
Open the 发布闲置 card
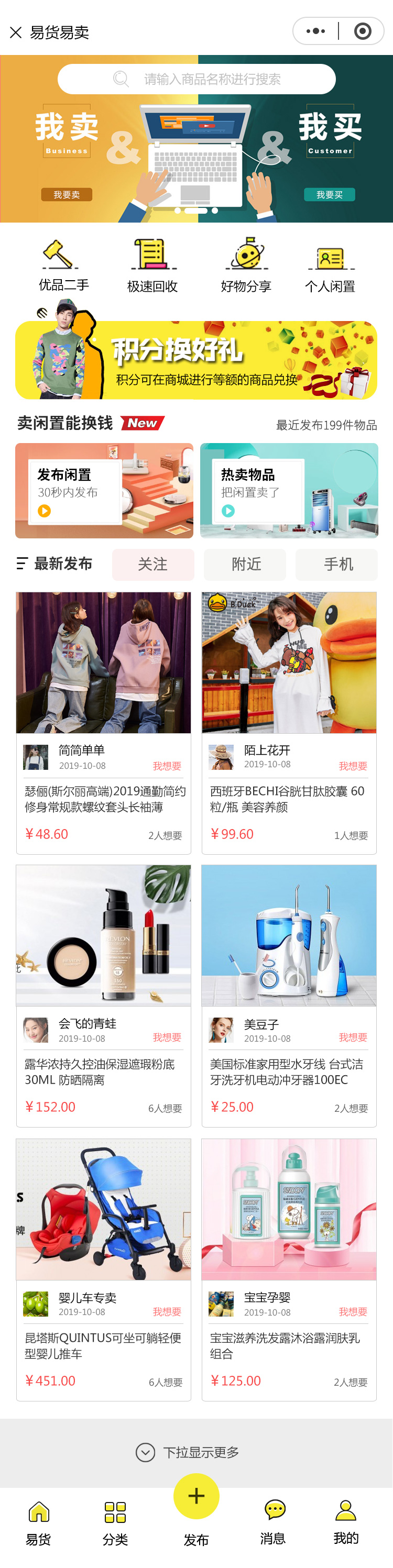click(x=104, y=491)
